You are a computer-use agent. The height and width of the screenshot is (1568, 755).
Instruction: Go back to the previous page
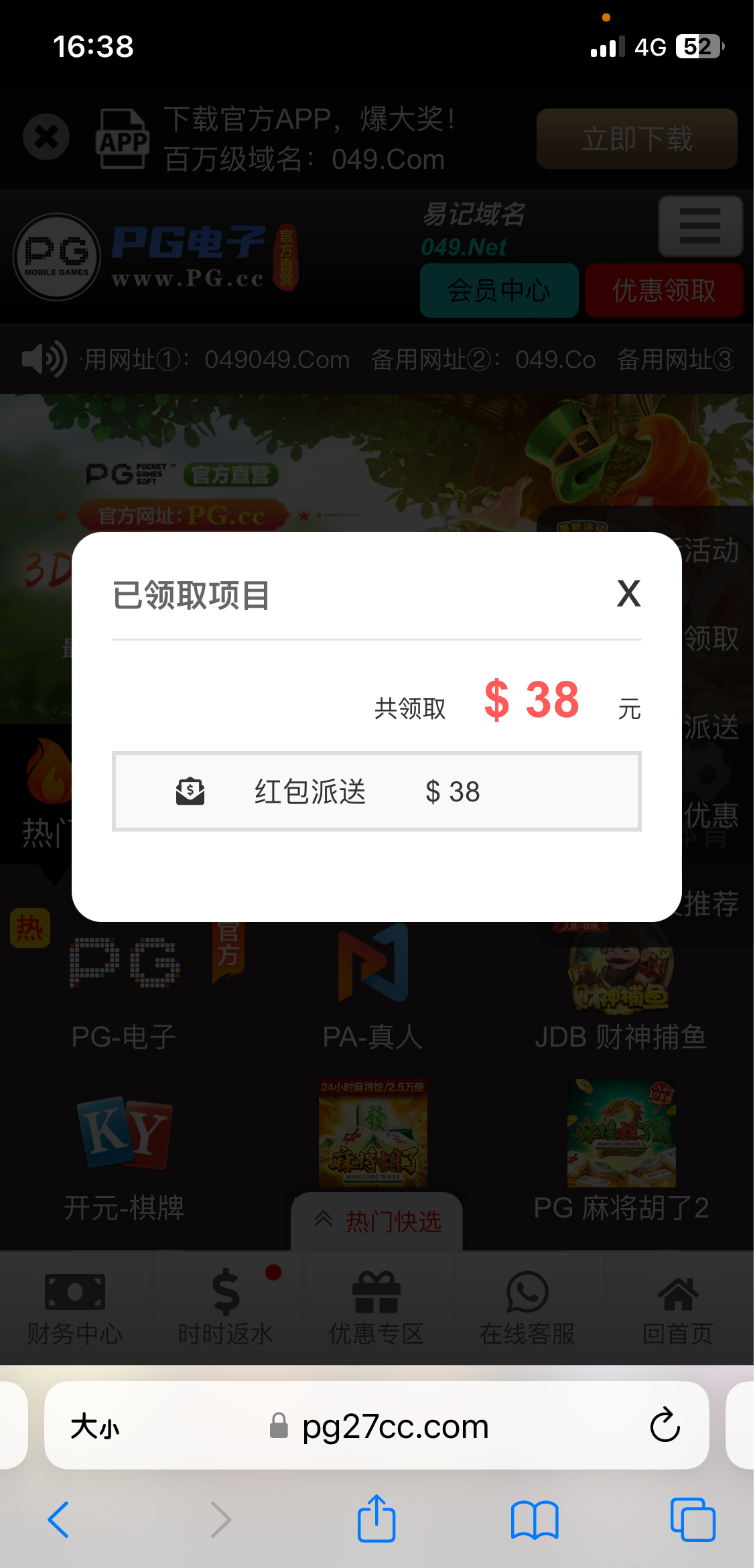[59, 1519]
